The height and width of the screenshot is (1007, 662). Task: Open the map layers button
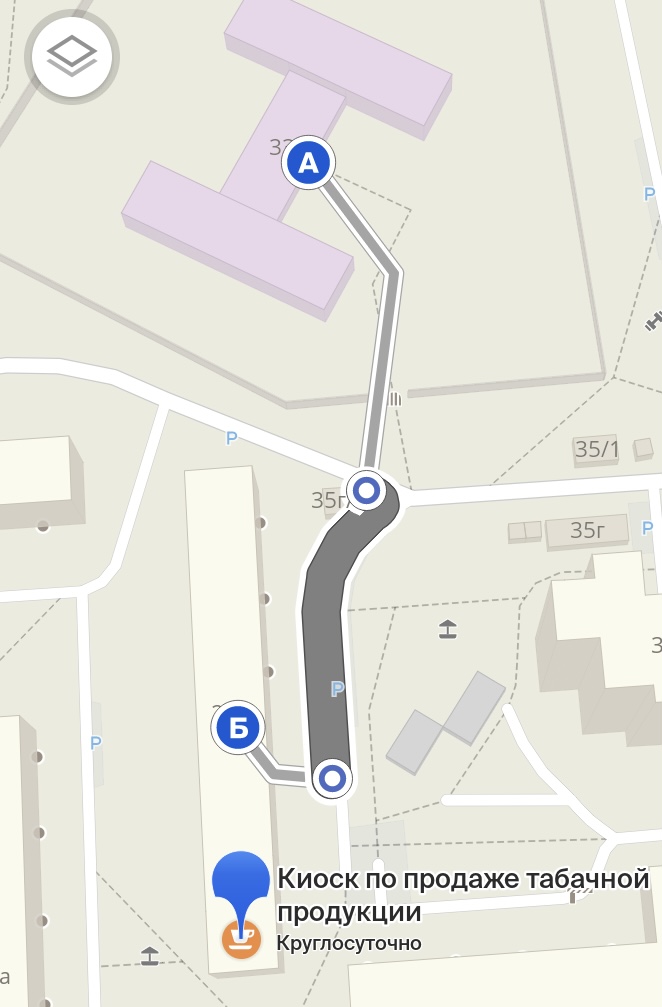[x=74, y=56]
